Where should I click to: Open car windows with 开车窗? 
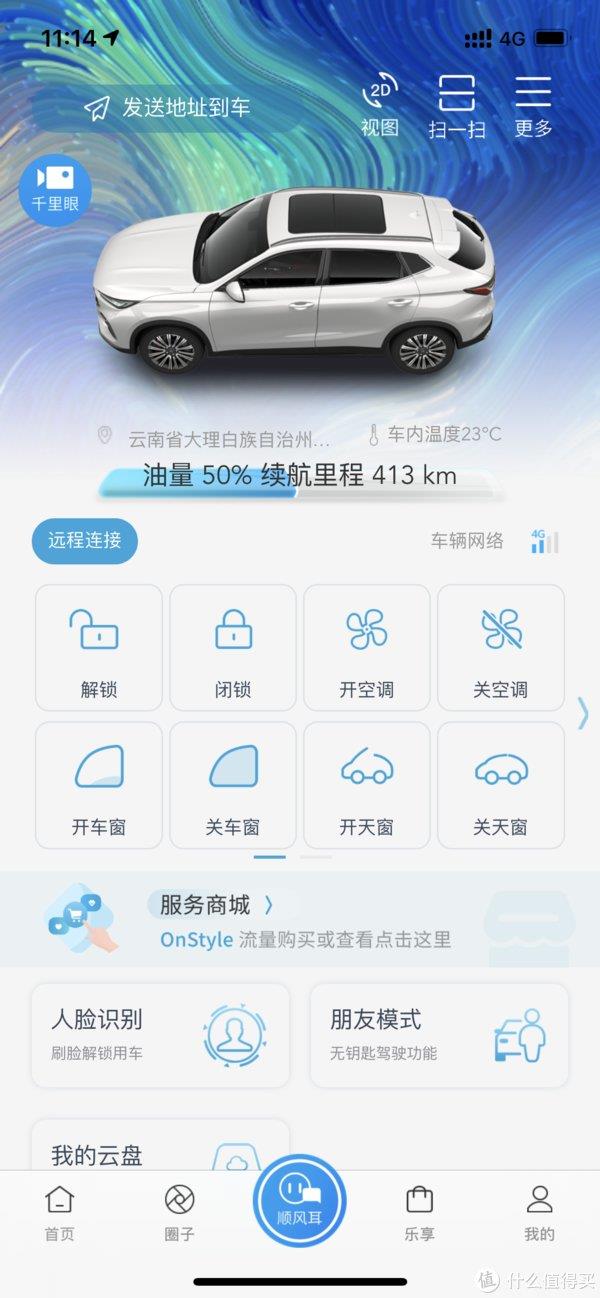(98, 785)
